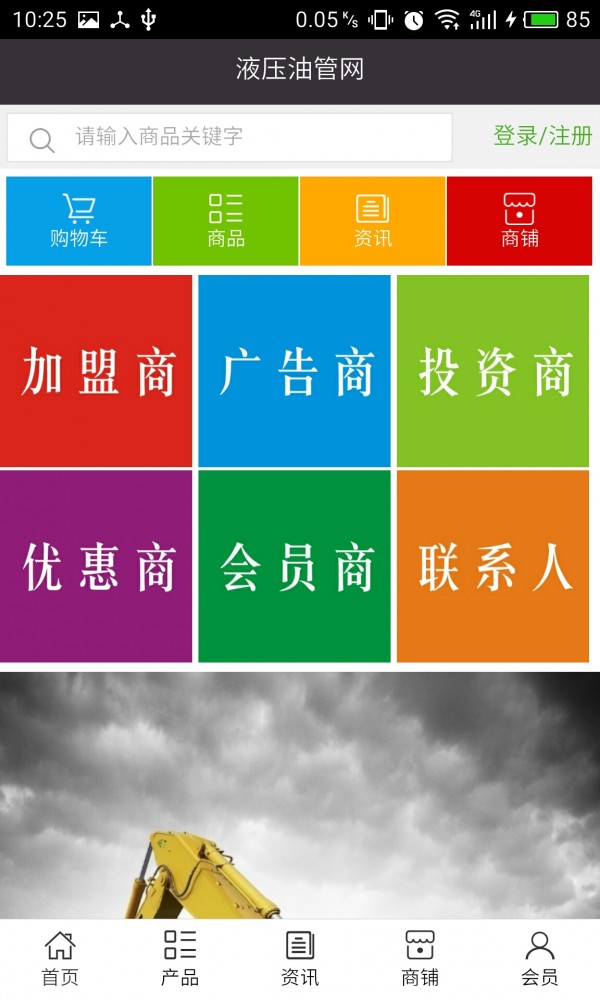Open the blue 购物车 shopping cart button
Viewport: 600px width, 1000px height.
(79, 221)
